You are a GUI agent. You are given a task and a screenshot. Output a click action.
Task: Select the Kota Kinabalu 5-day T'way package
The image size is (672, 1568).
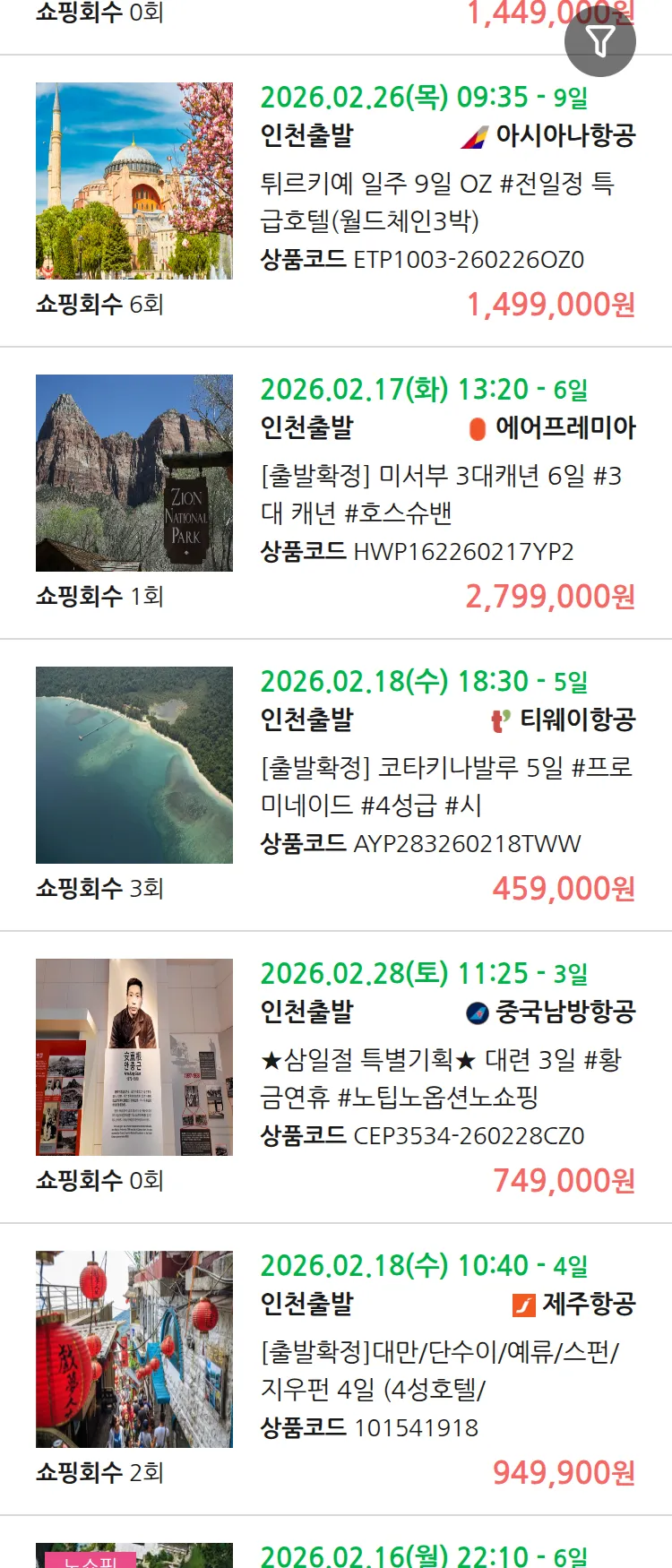click(446, 786)
